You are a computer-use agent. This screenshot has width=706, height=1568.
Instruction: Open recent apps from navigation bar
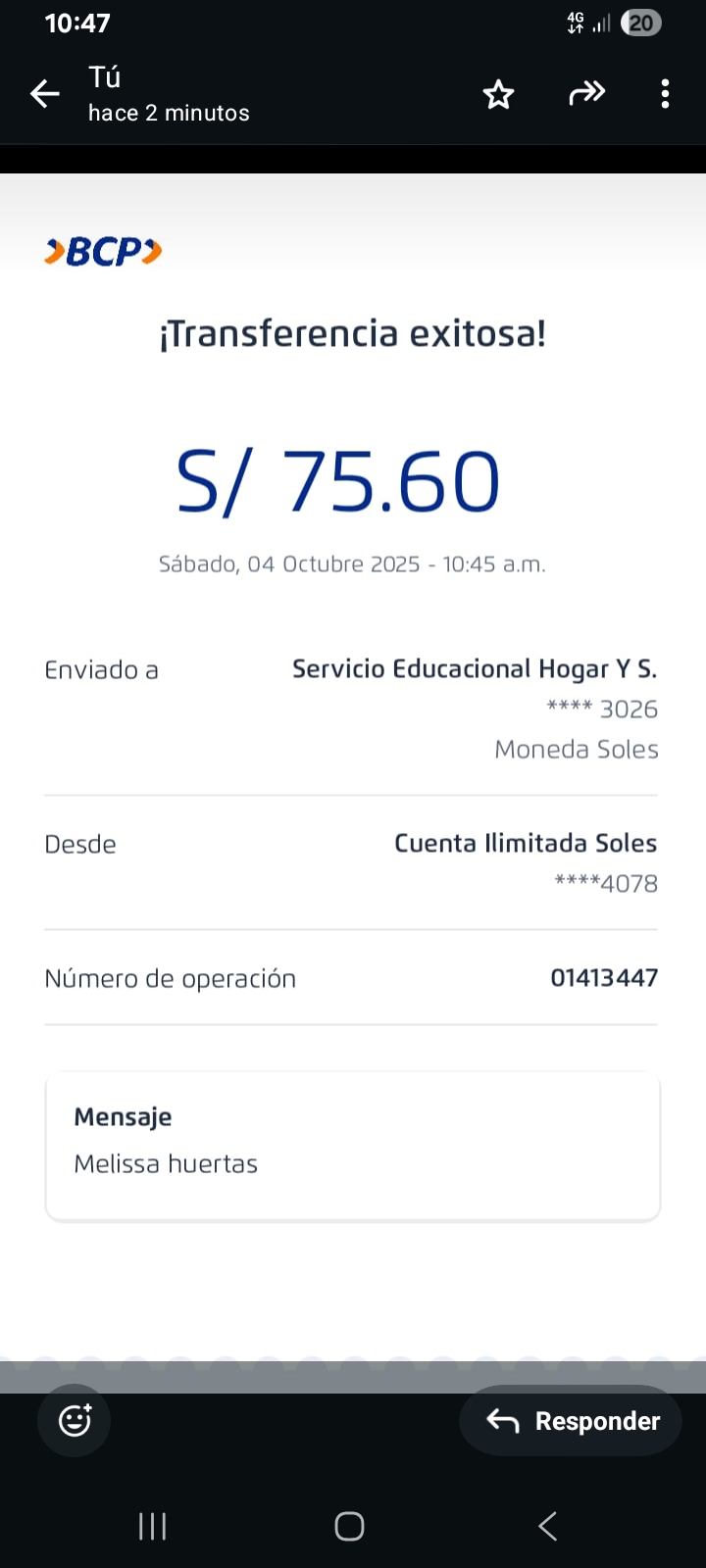pyautogui.click(x=153, y=1526)
